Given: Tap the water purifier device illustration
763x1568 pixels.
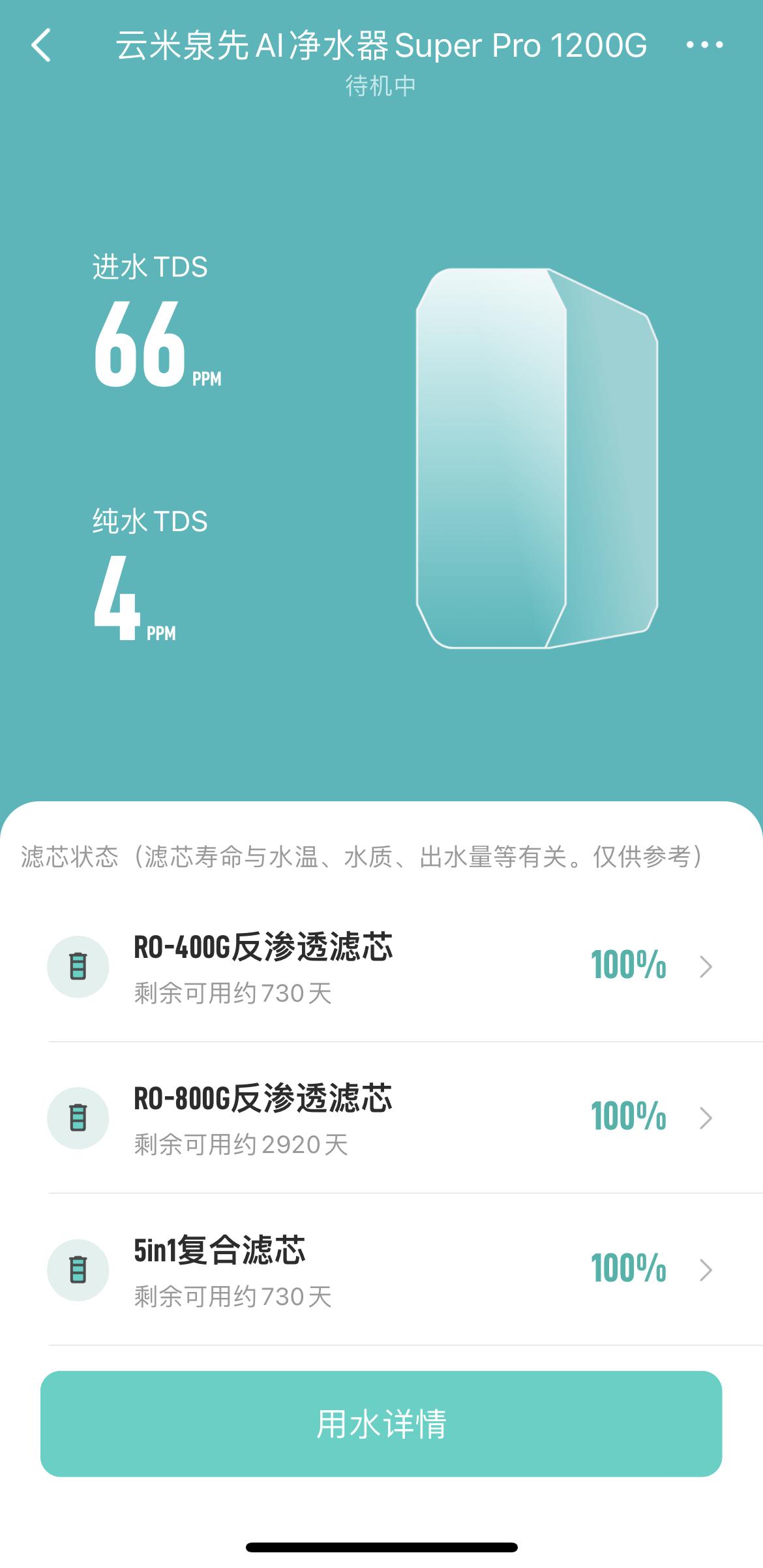Looking at the screenshot, I should pyautogui.click(x=535, y=457).
